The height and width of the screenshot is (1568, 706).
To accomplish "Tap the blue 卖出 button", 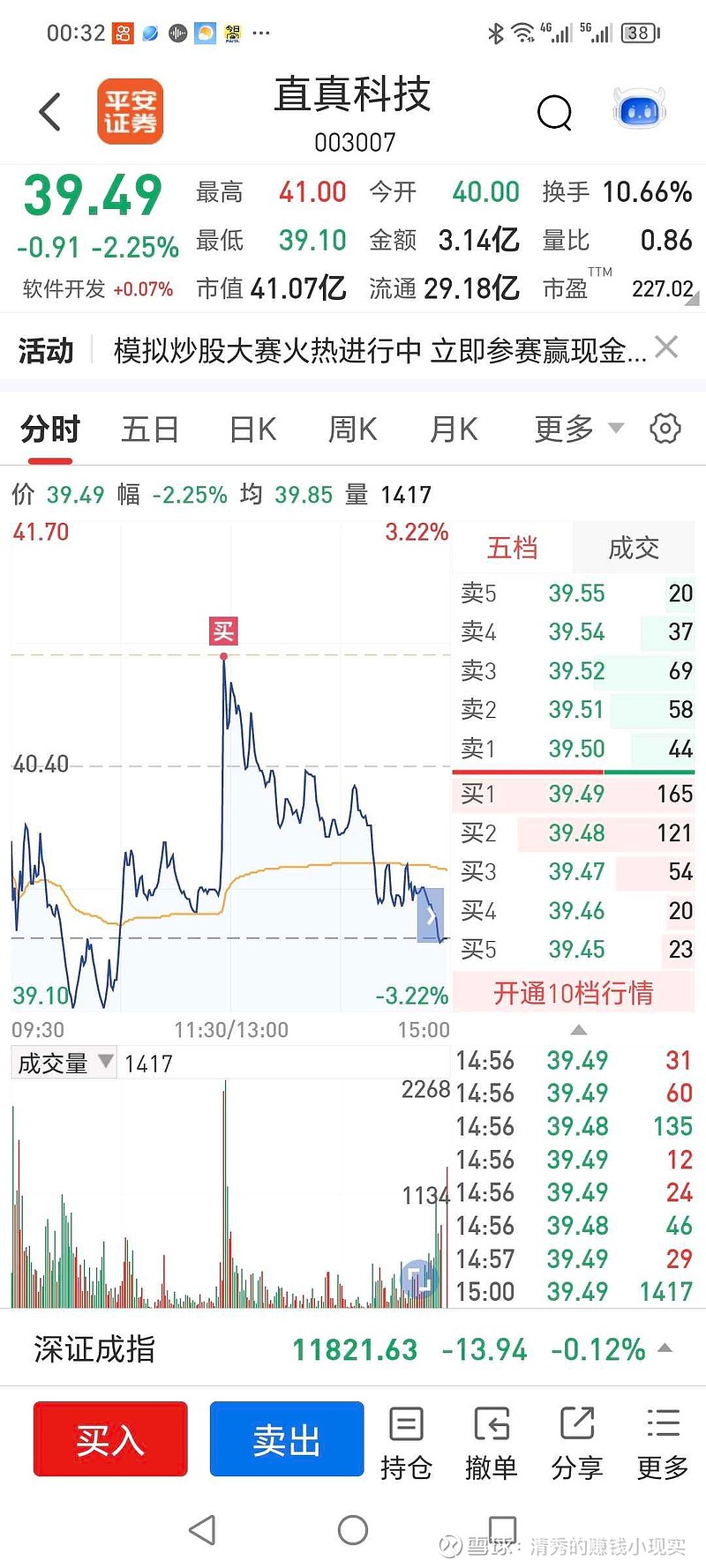I will tap(287, 1439).
